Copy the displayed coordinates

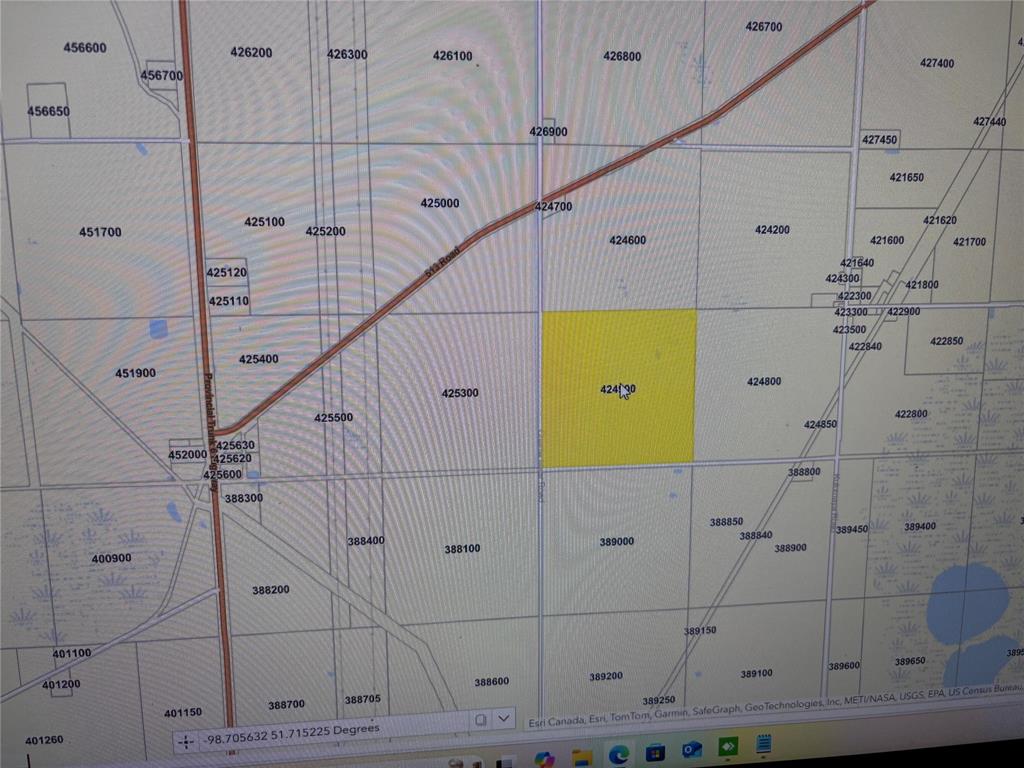point(481,720)
